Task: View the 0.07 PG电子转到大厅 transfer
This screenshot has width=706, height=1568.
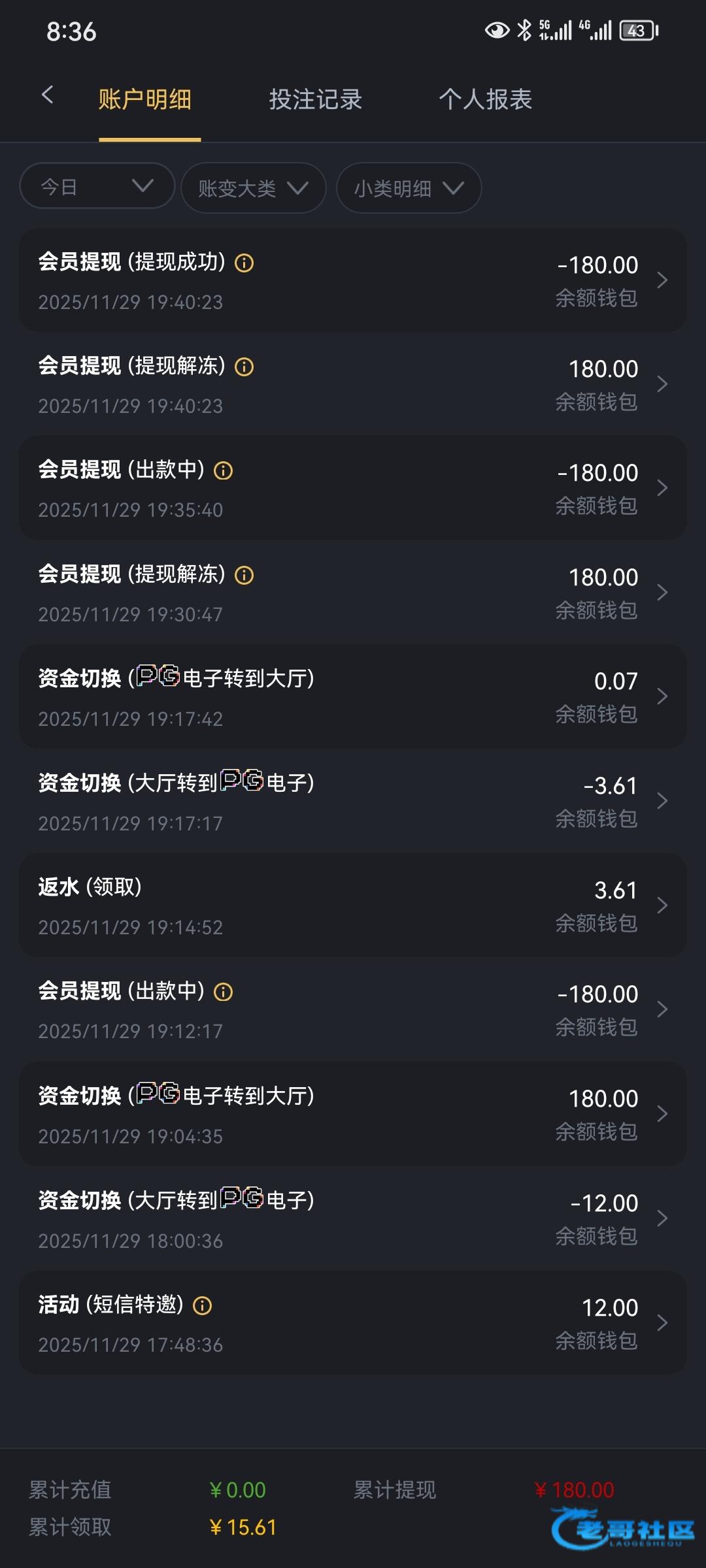Action: [x=353, y=696]
